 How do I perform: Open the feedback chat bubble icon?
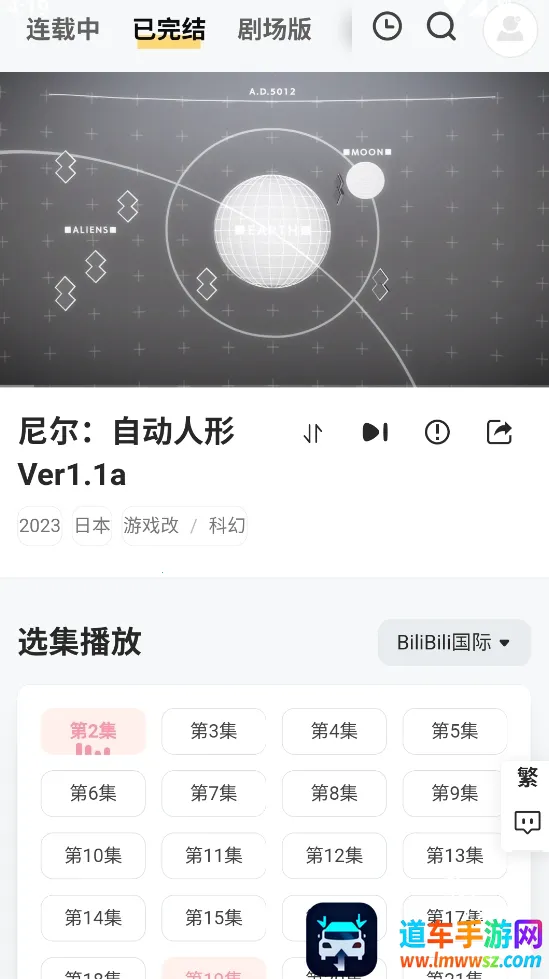(527, 822)
